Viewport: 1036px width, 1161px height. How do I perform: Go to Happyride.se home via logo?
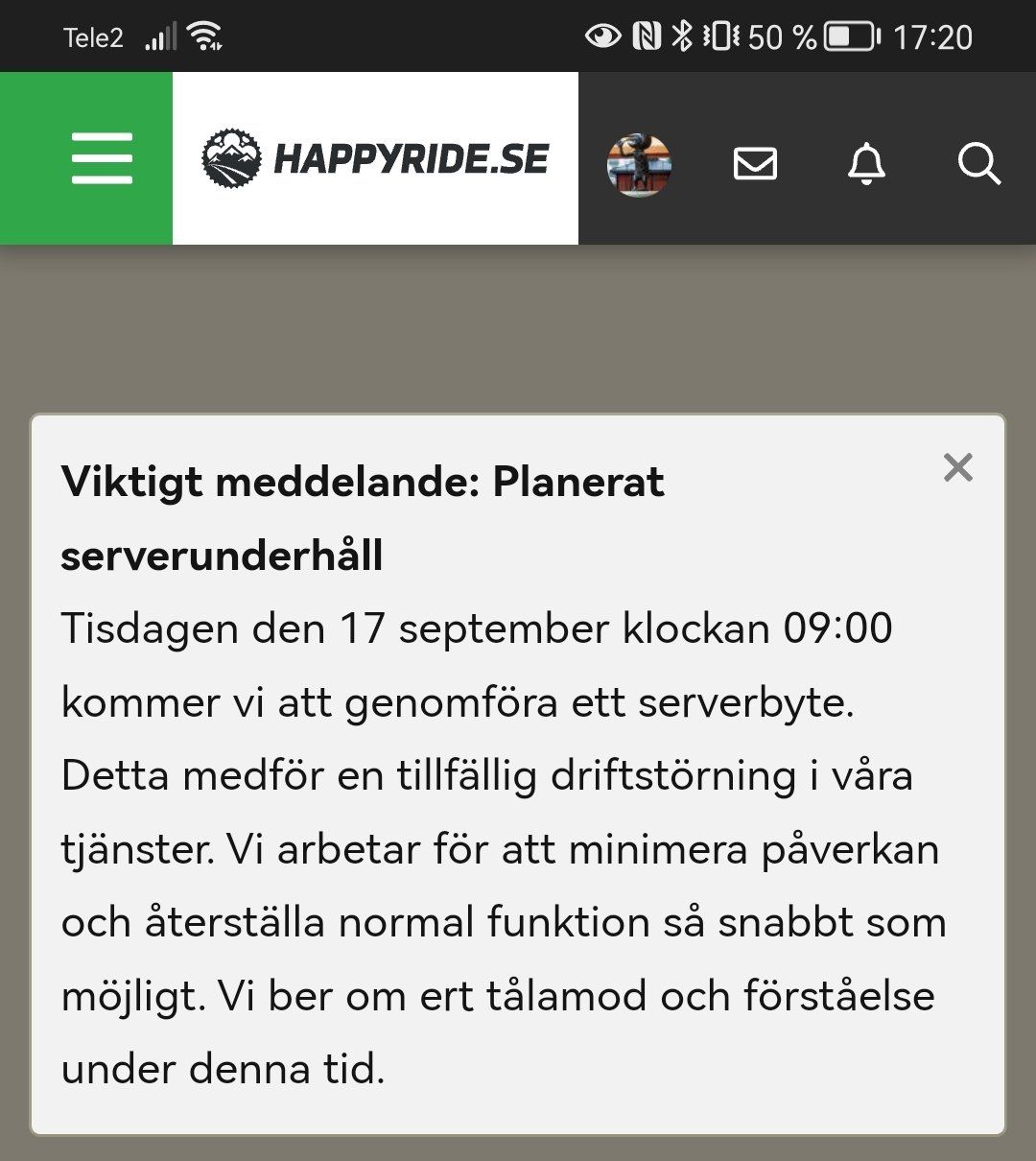click(x=375, y=158)
